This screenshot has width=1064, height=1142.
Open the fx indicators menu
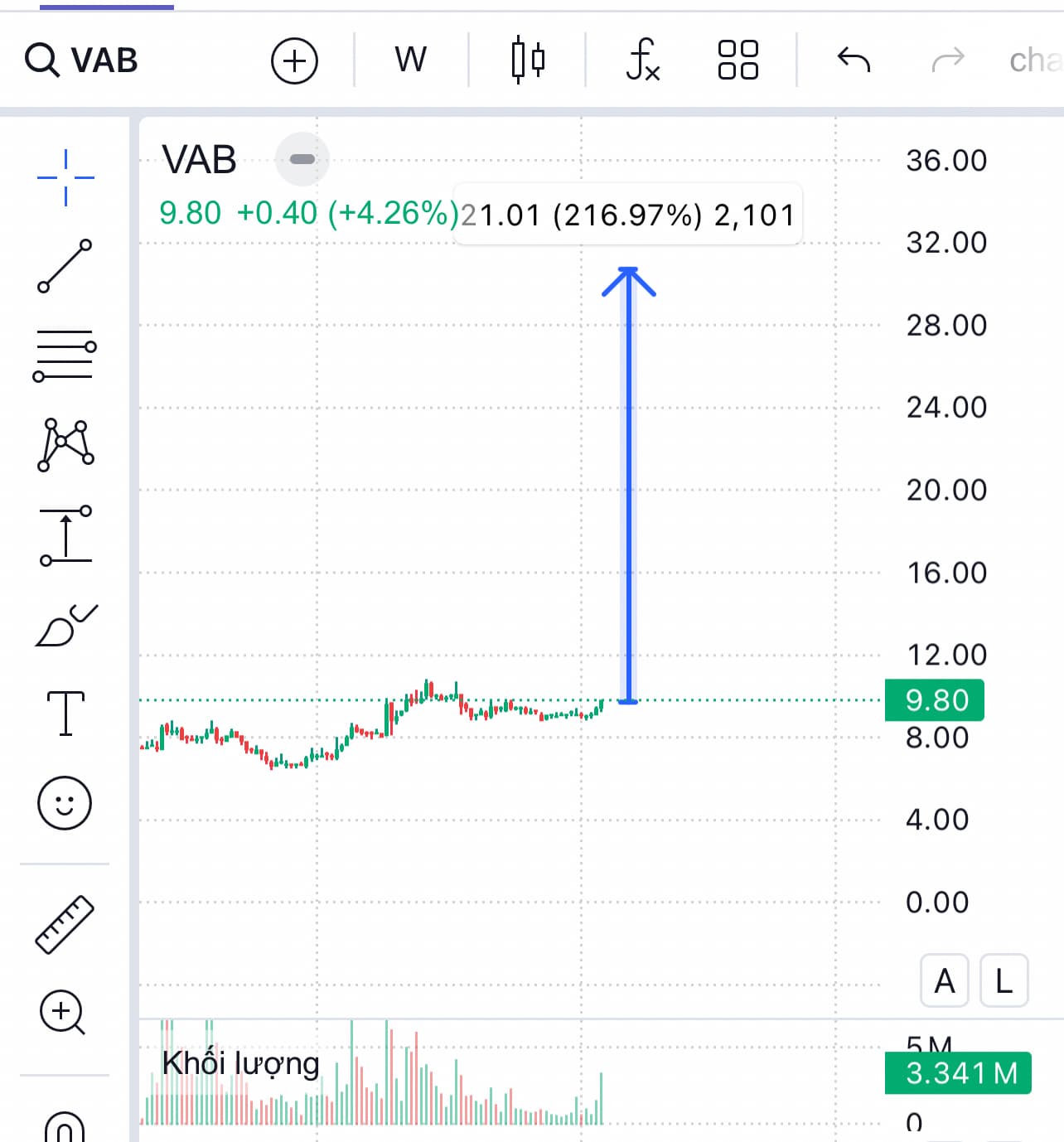click(642, 60)
